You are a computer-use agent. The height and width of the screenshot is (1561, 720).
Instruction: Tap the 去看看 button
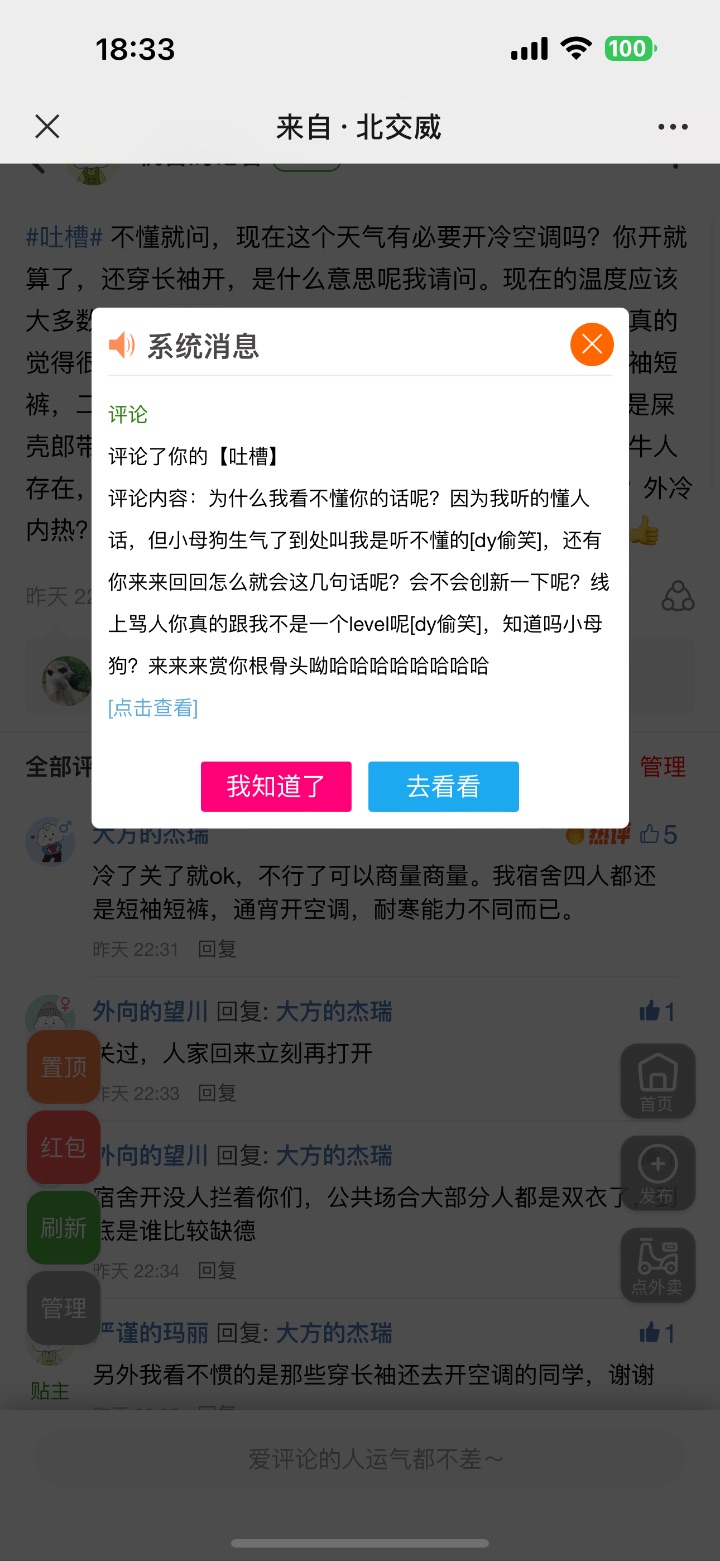click(443, 786)
